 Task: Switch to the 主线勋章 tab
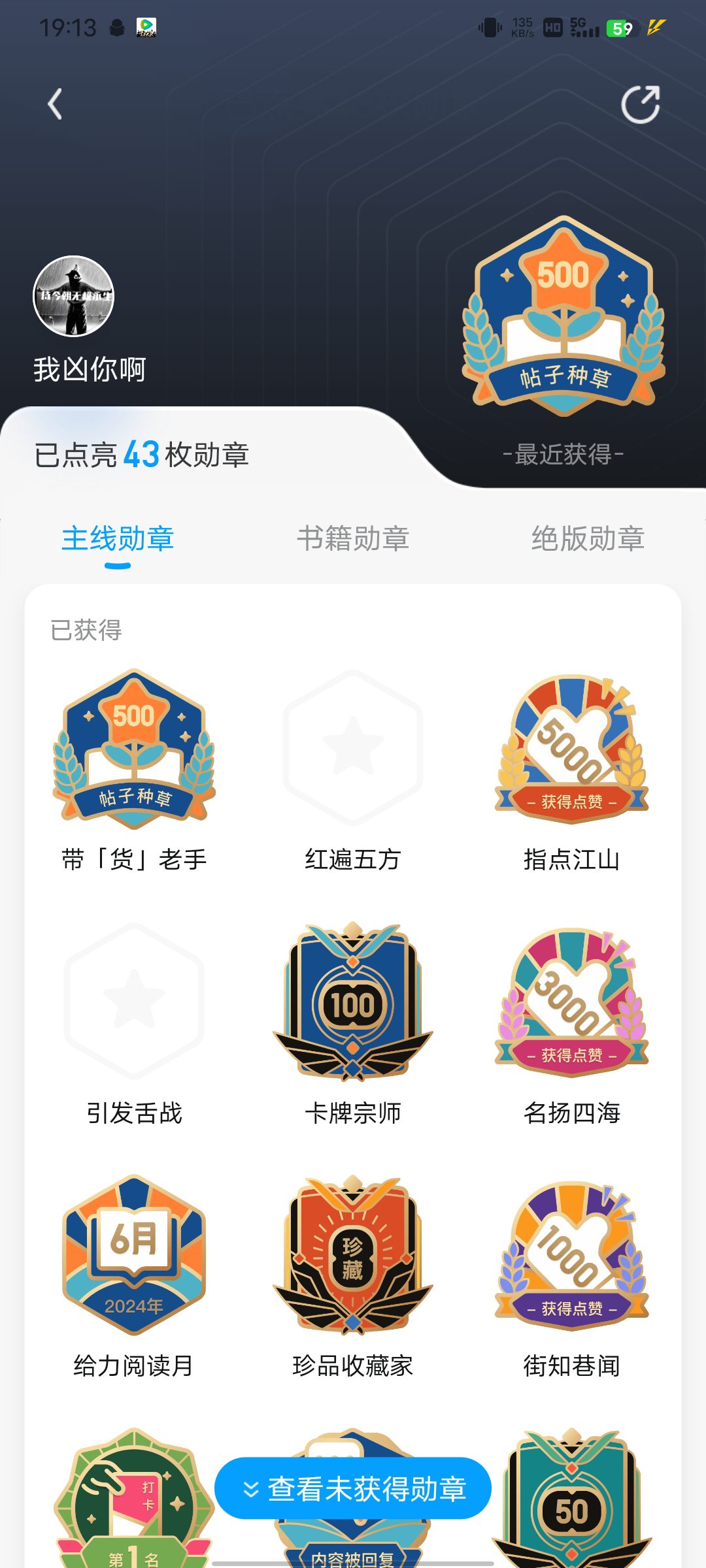click(x=118, y=538)
